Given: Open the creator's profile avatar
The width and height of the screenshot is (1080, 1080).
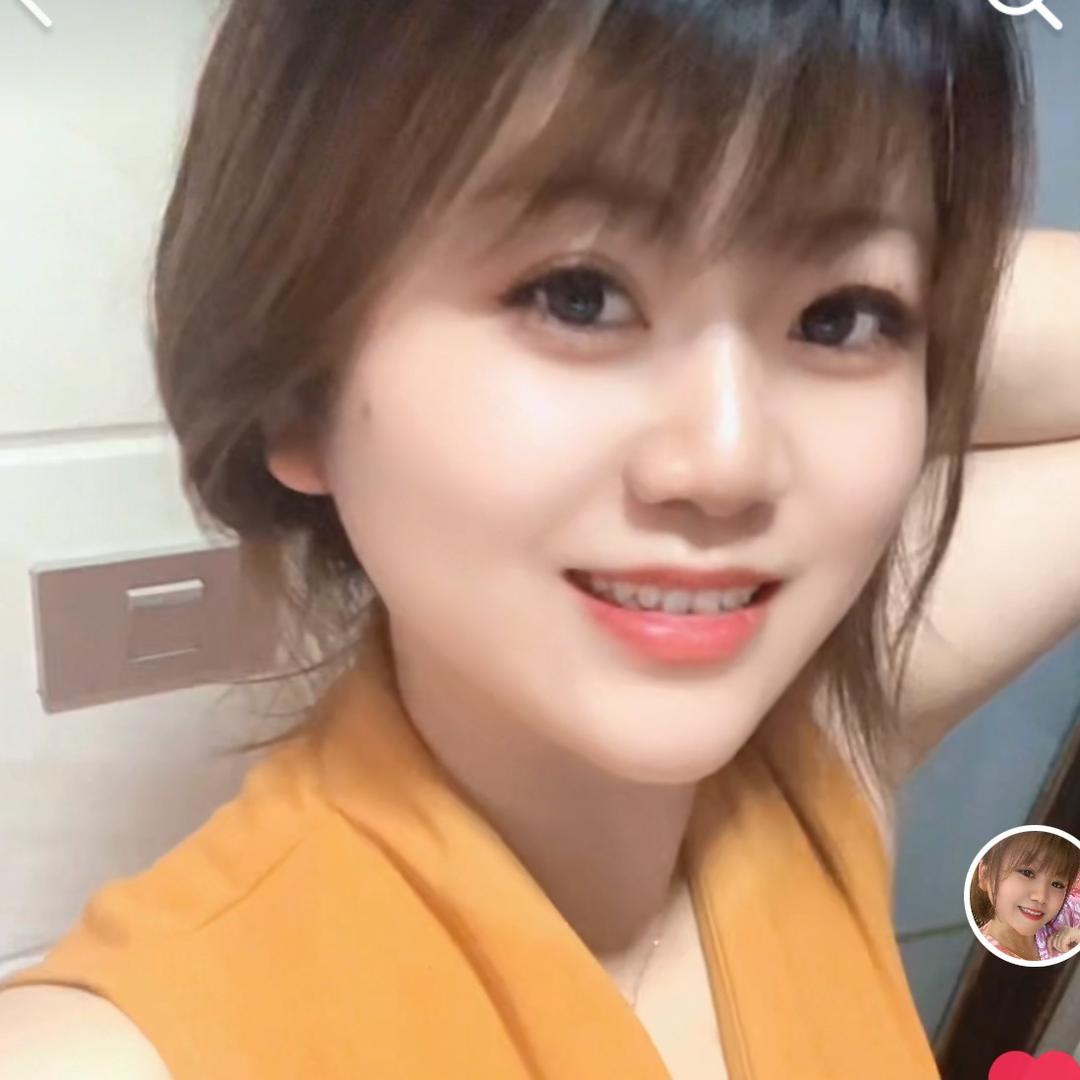Looking at the screenshot, I should [x=1025, y=895].
